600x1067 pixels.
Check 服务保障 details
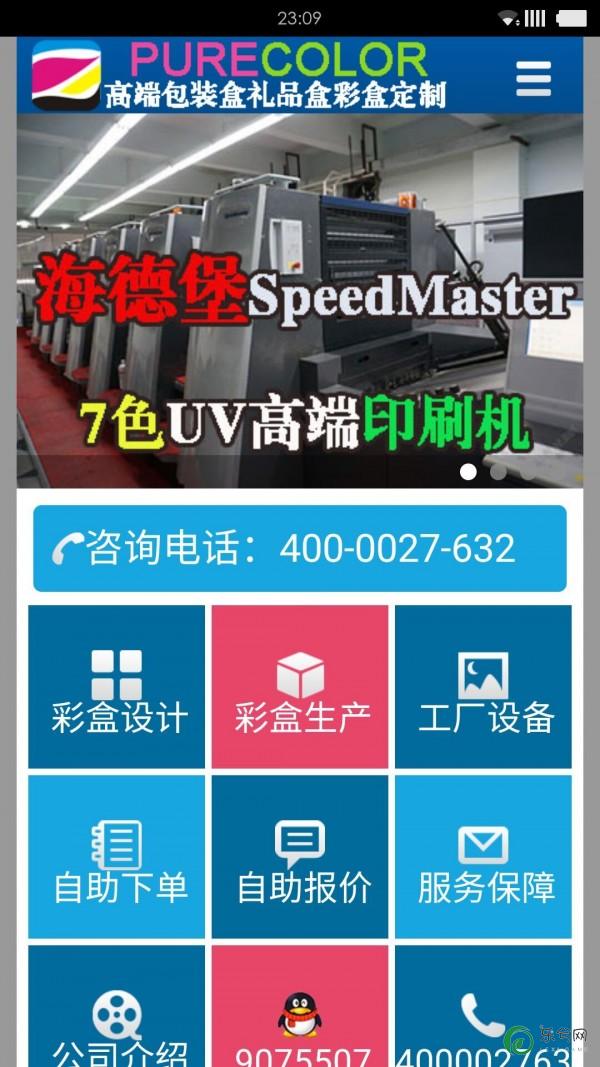click(x=483, y=857)
